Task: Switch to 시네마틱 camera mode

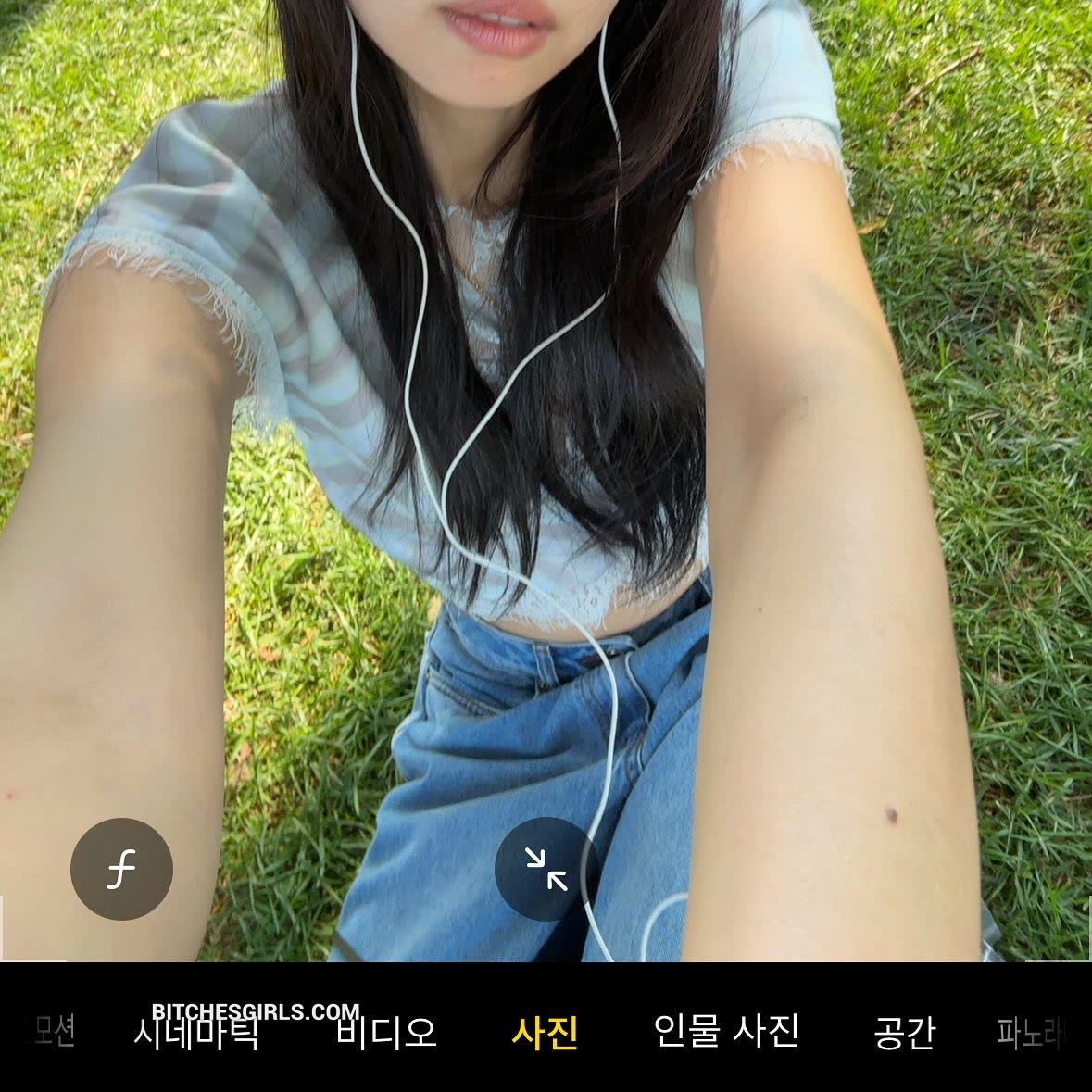Action: 195,1033
